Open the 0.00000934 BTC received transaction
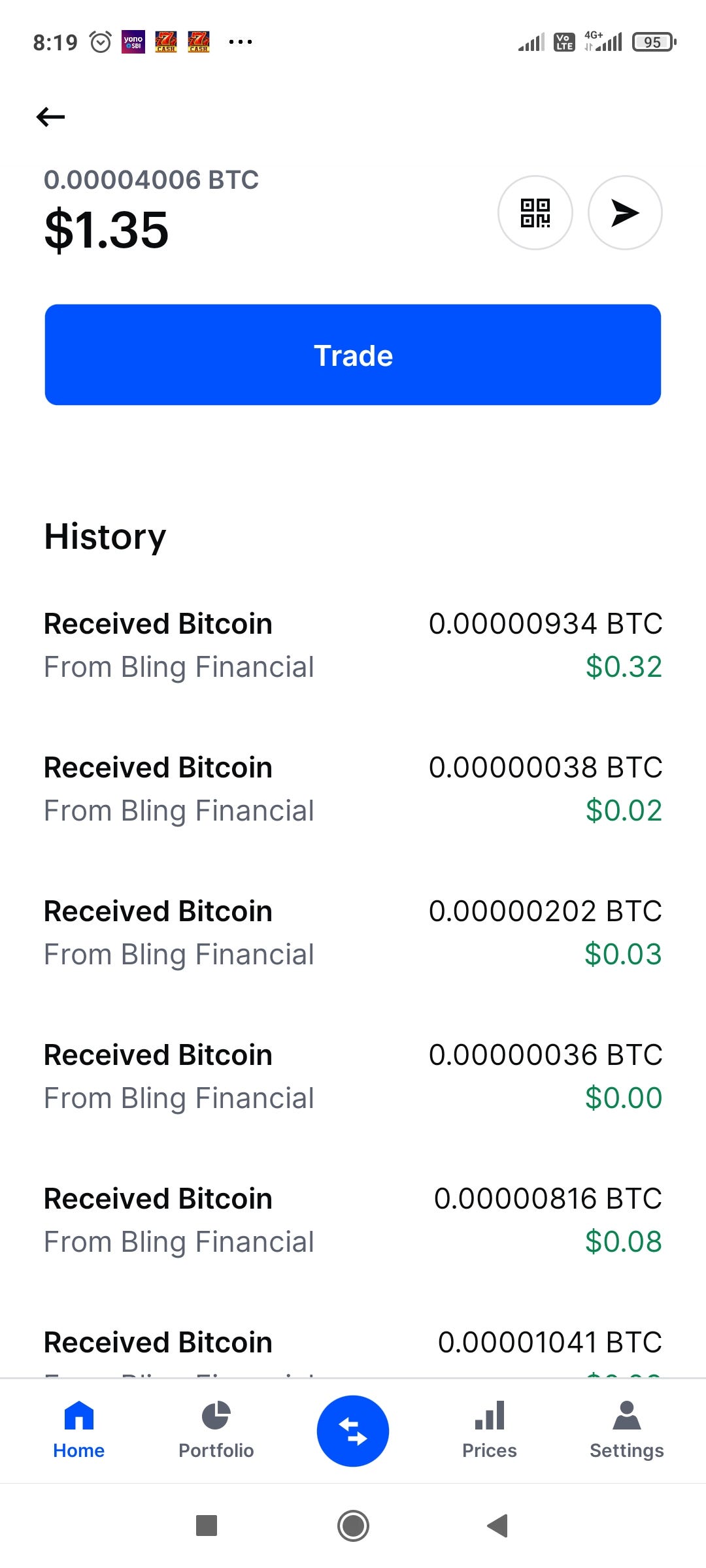 pyautogui.click(x=353, y=645)
